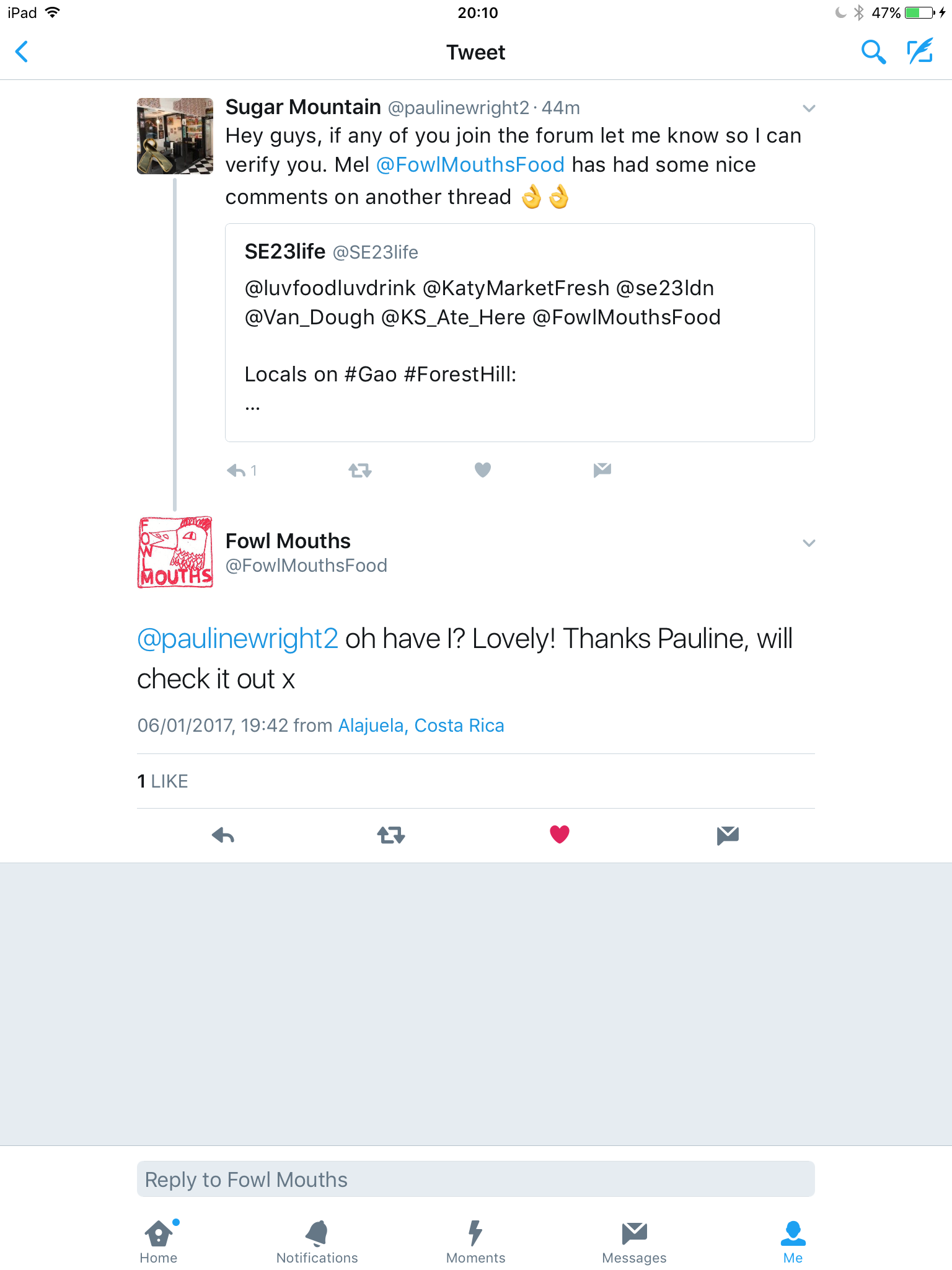Compose a new tweet
Image resolution: width=952 pixels, height=1270 pixels.
coord(920,52)
